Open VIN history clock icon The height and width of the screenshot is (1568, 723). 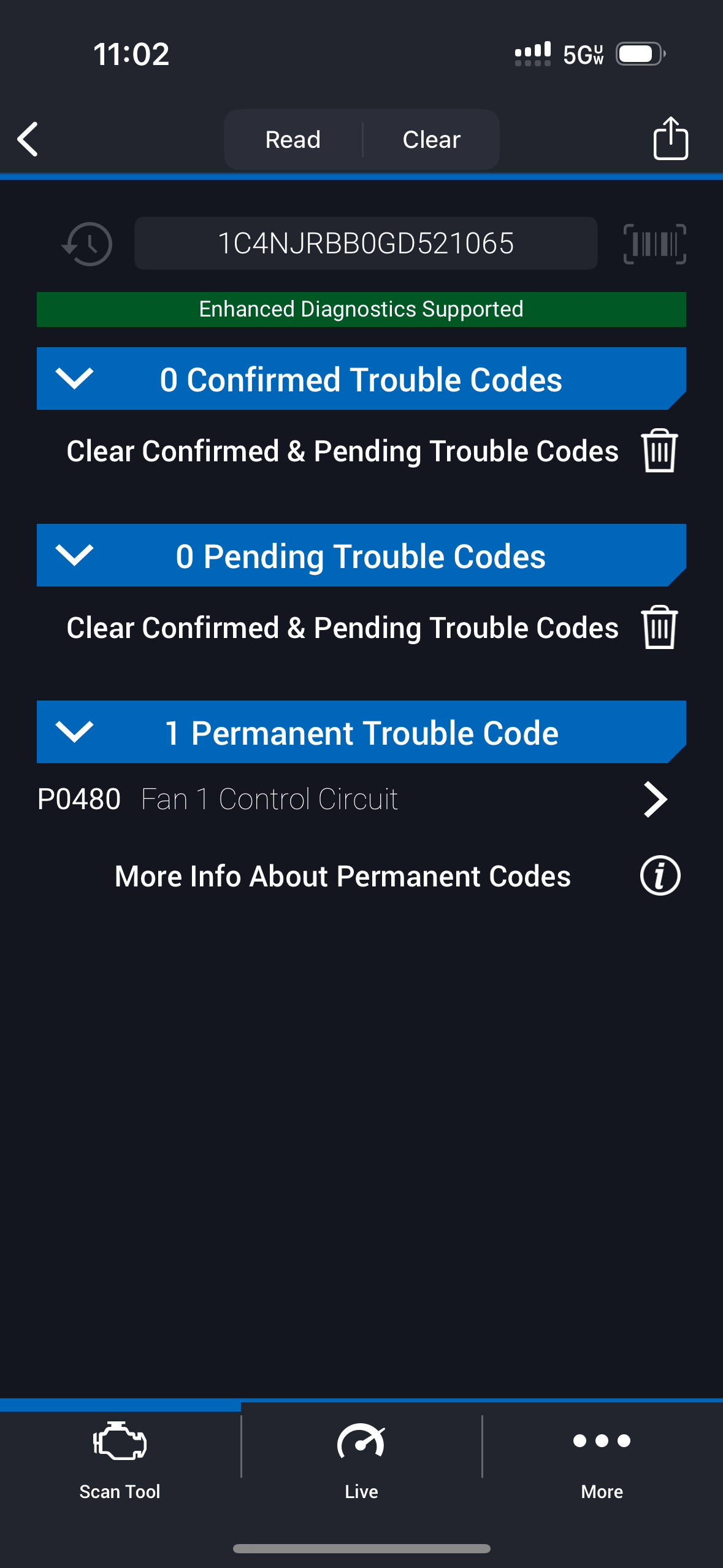[x=88, y=244]
